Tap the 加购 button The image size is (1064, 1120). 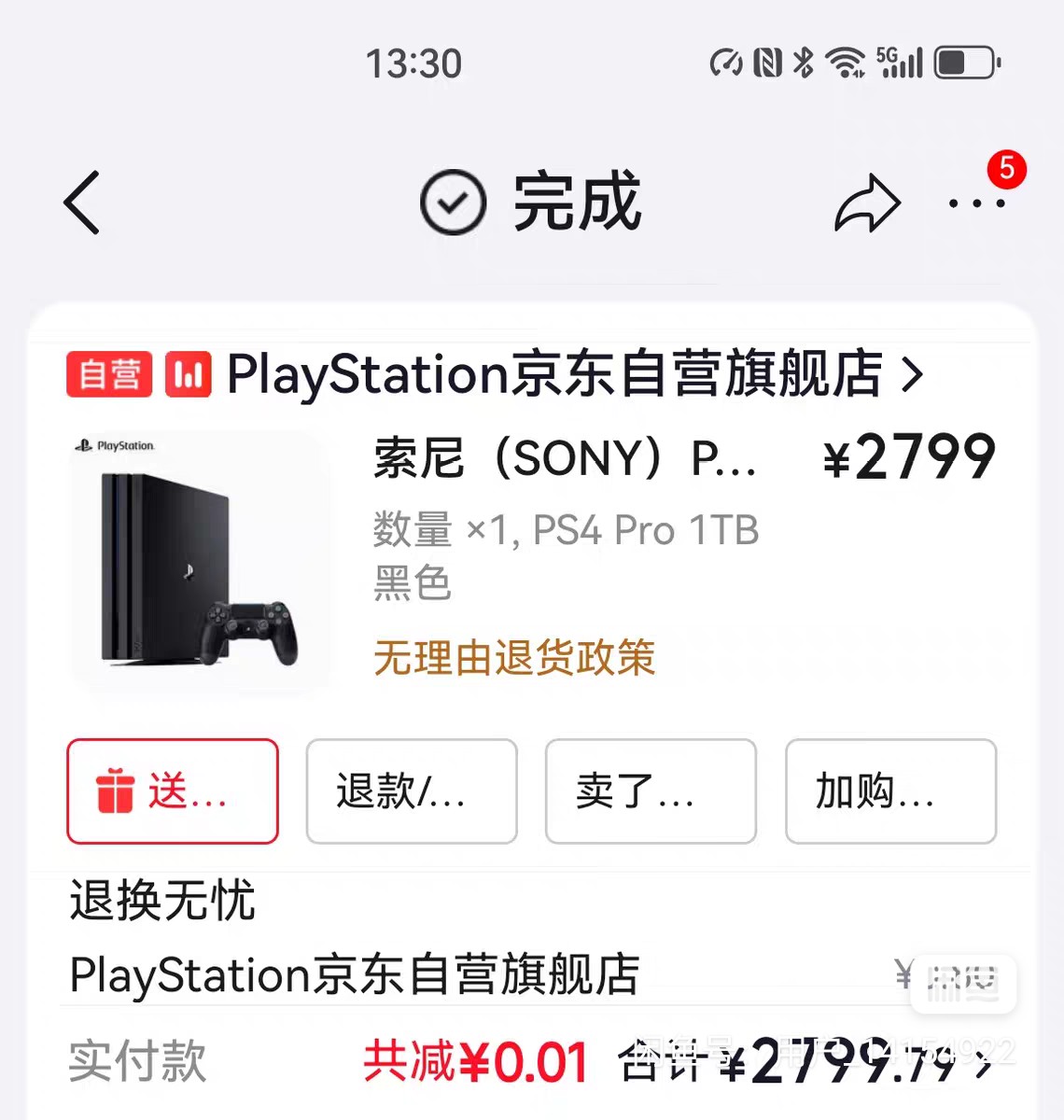(889, 791)
